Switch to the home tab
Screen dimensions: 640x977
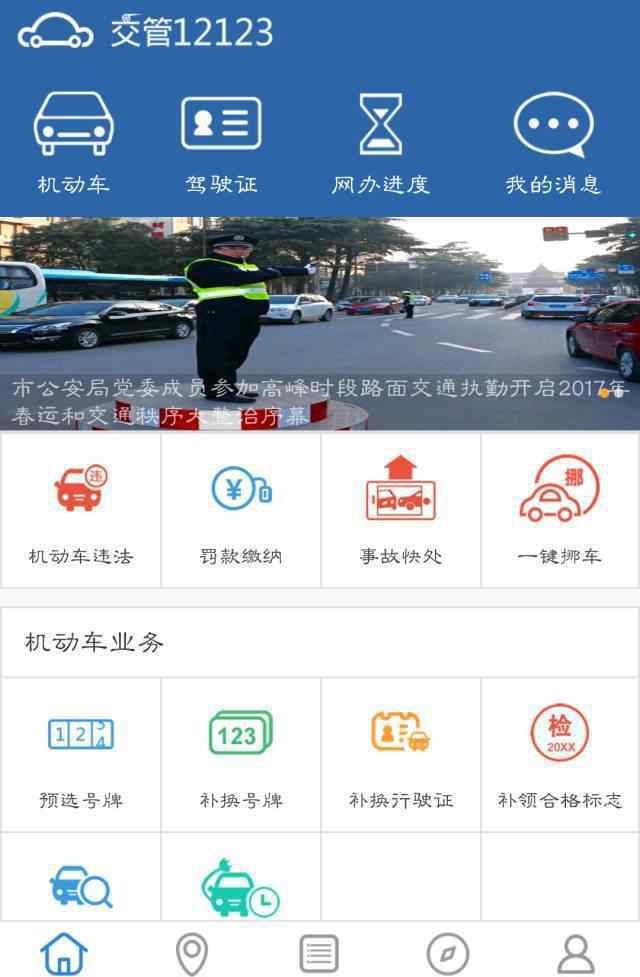tap(64, 951)
